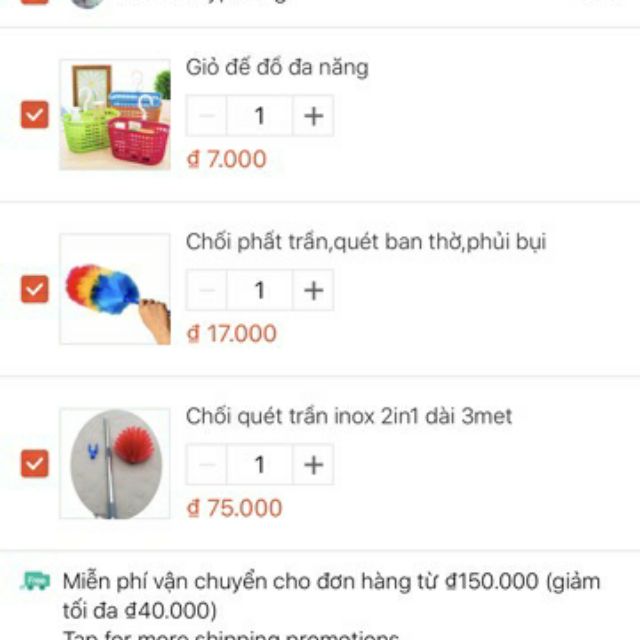Decrease quantity of Giỏ để đồ đa năng

[207, 116]
